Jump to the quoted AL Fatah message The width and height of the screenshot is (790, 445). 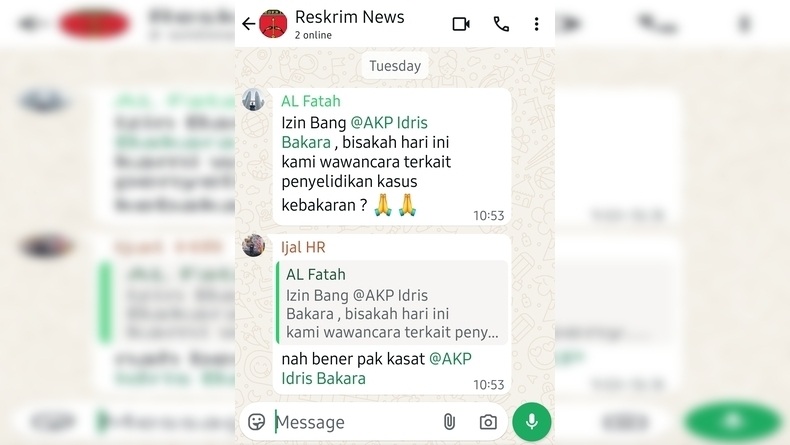[391, 303]
